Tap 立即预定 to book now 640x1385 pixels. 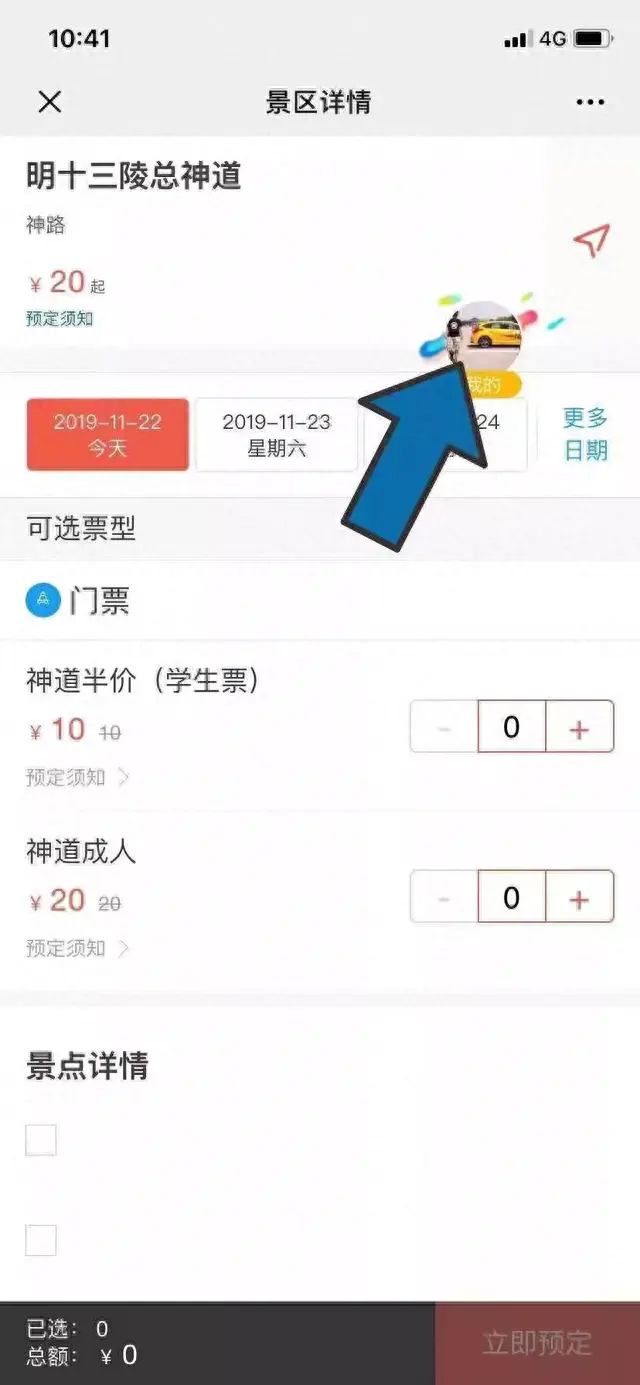click(x=537, y=1343)
